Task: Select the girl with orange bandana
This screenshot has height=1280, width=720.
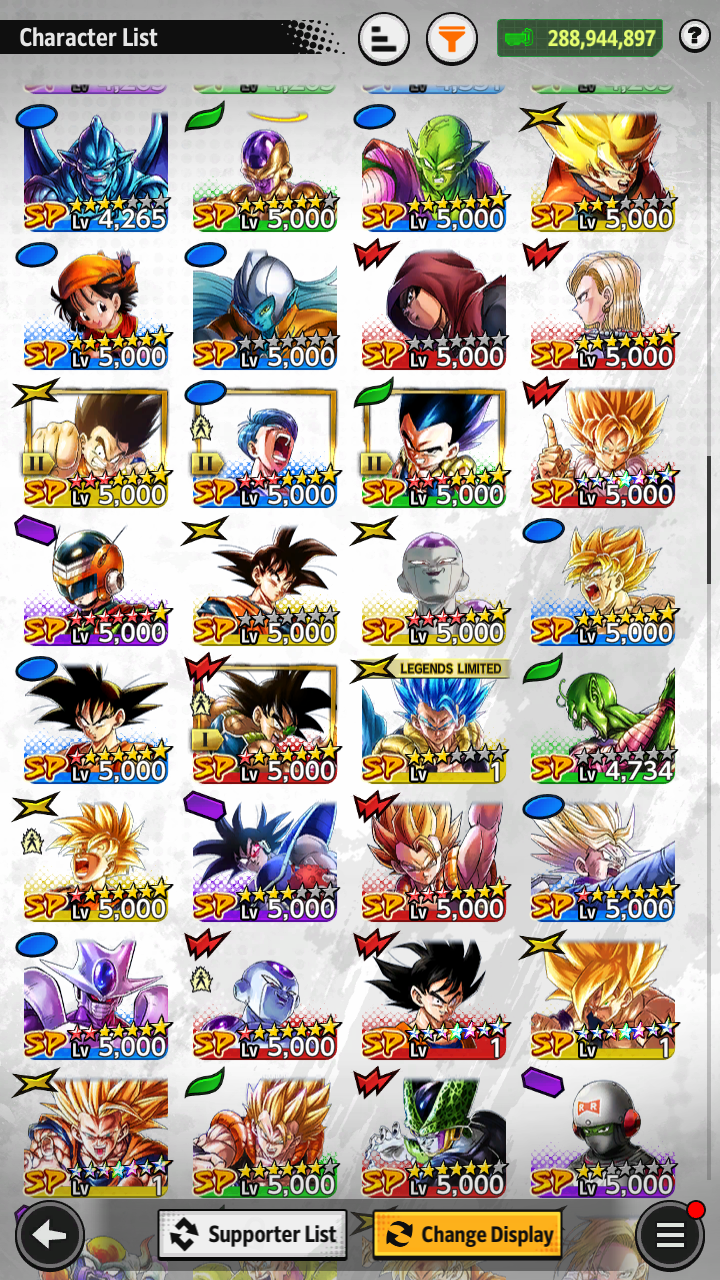Action: pyautogui.click(x=96, y=309)
